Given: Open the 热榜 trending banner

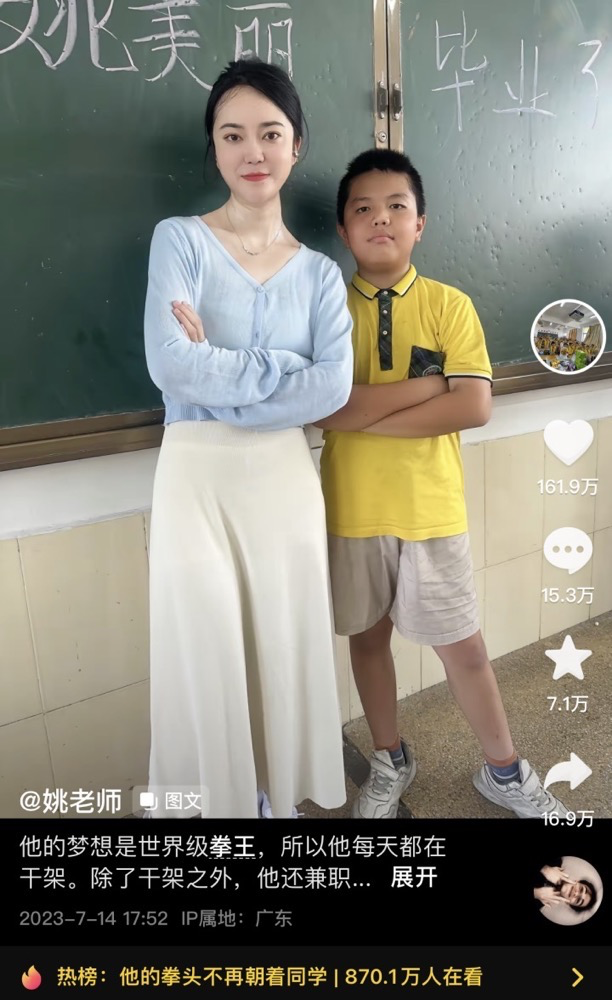Looking at the screenshot, I should click(300, 976).
